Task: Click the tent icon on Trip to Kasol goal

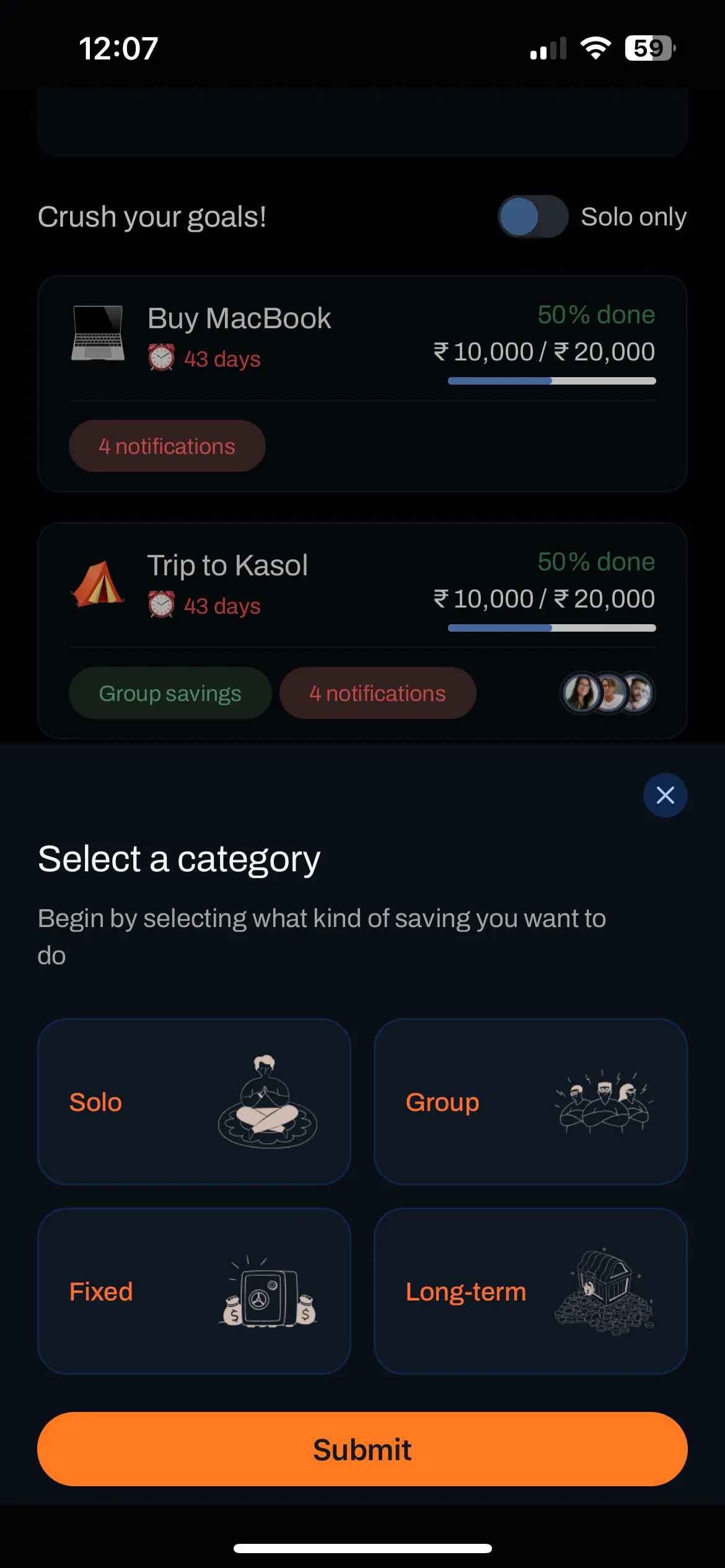Action: (99, 582)
